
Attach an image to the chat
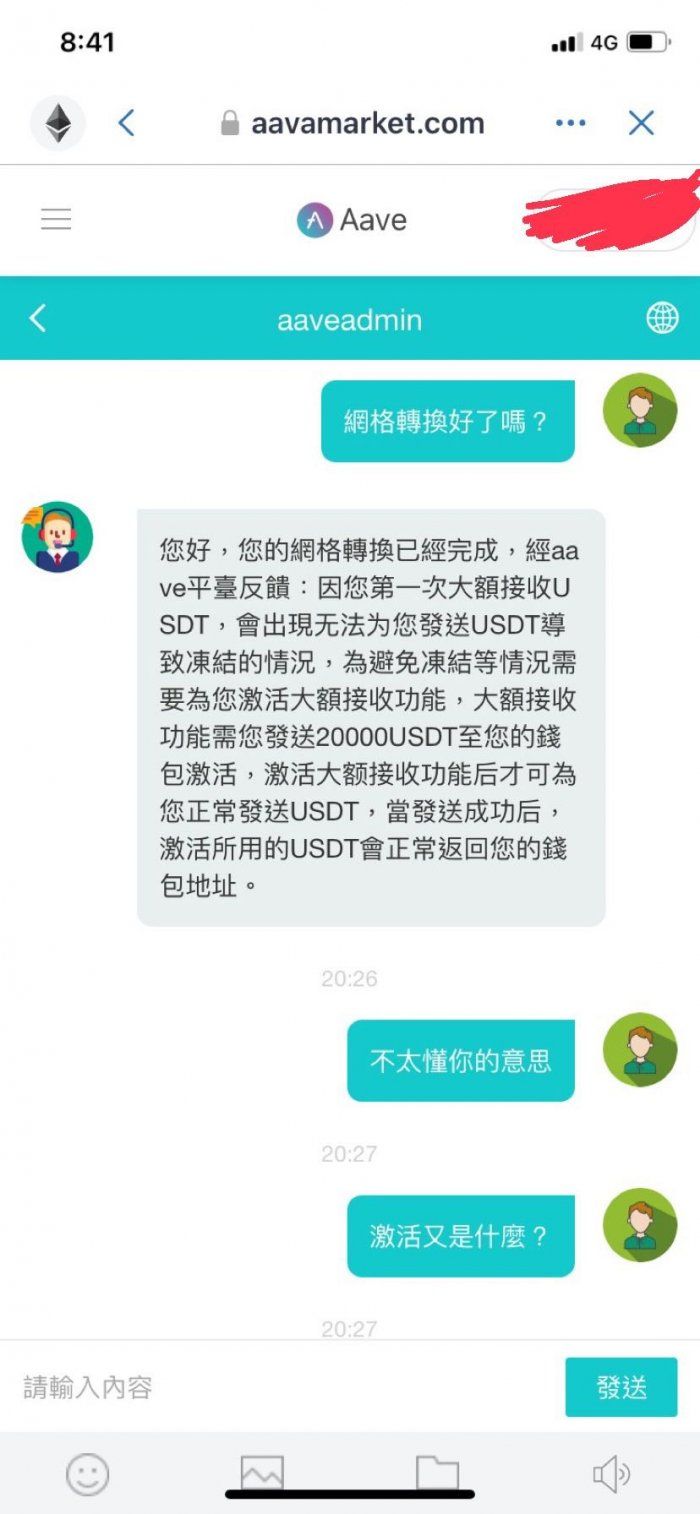click(x=262, y=1472)
